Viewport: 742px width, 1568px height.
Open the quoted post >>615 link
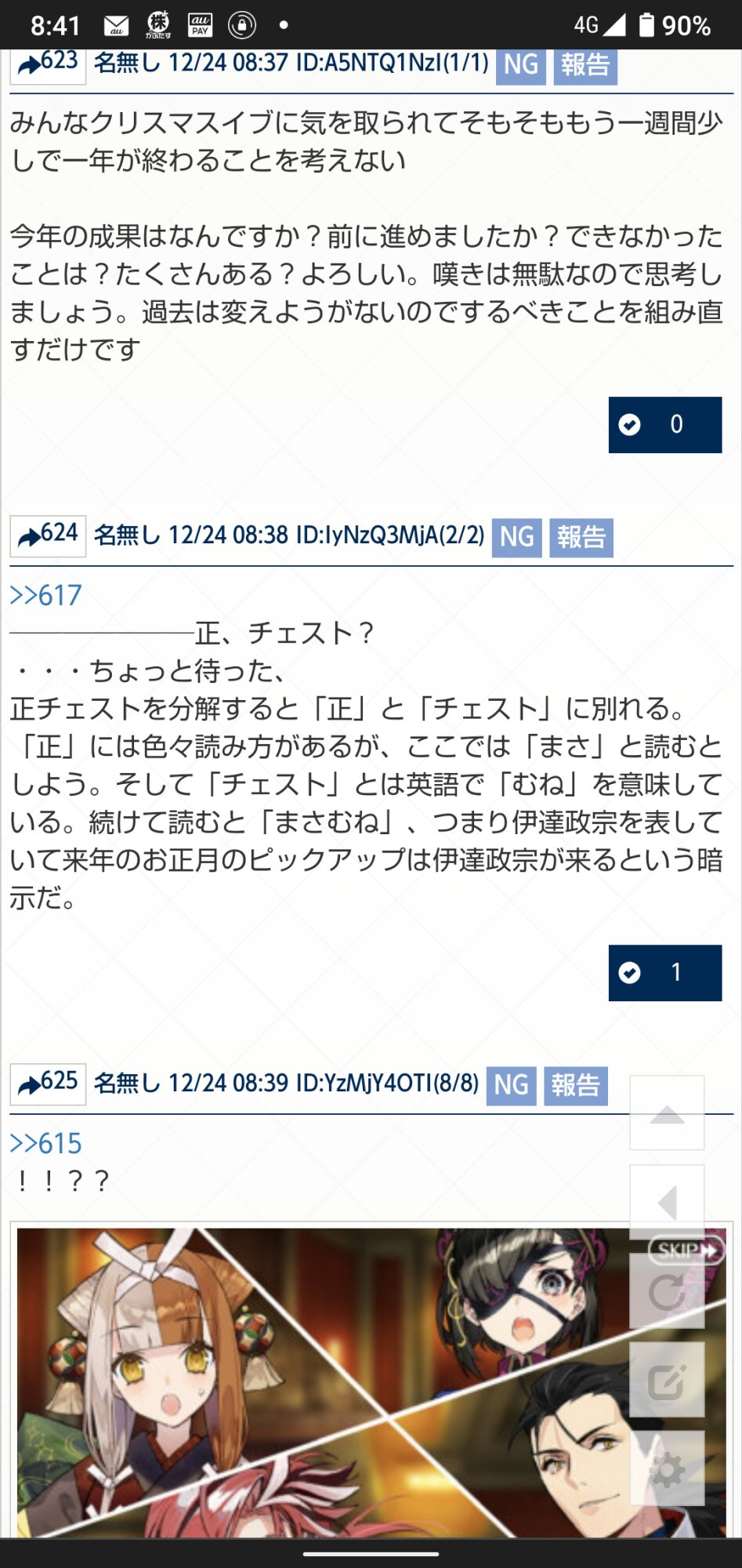[45, 1144]
